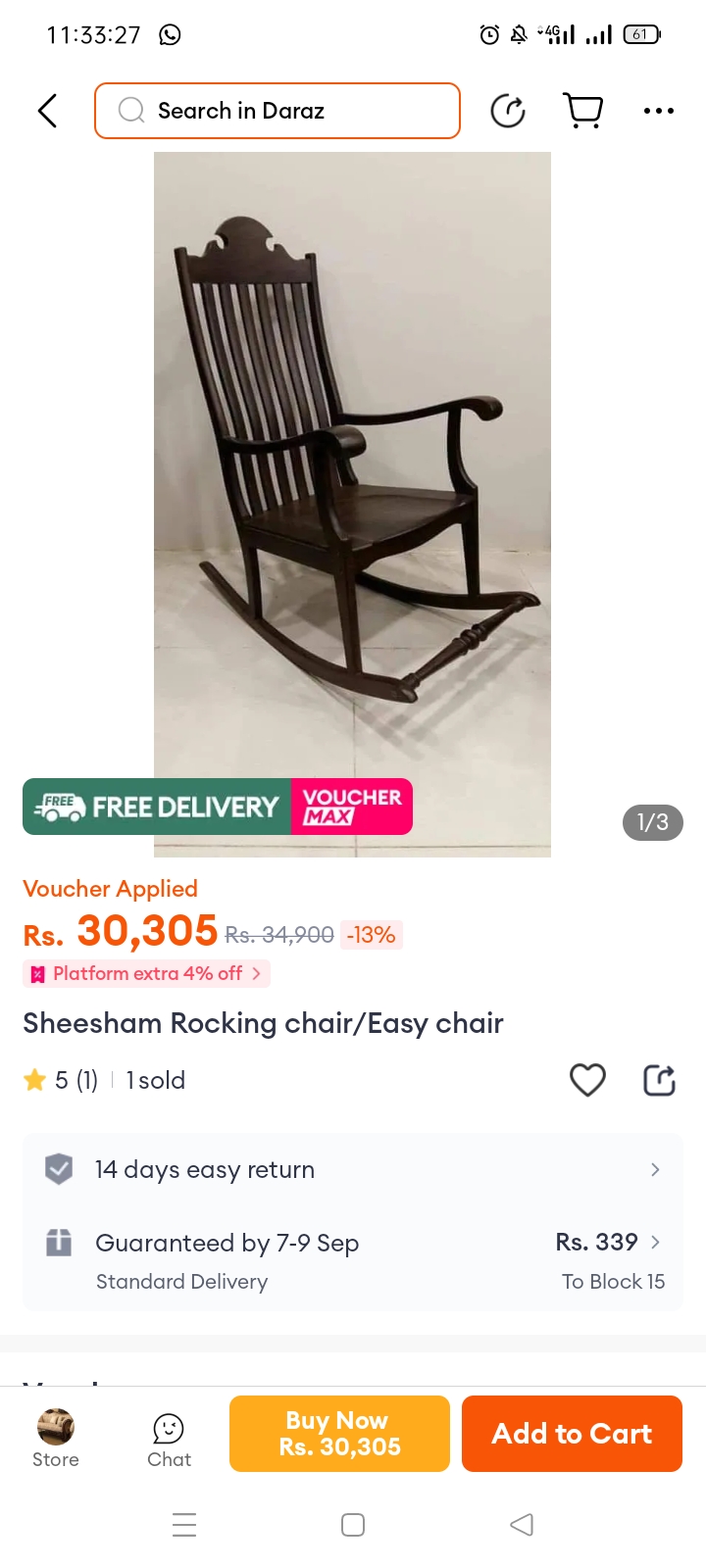Open recent apps from navigation bar
This screenshot has height=1568, width=706.
pos(184,1525)
